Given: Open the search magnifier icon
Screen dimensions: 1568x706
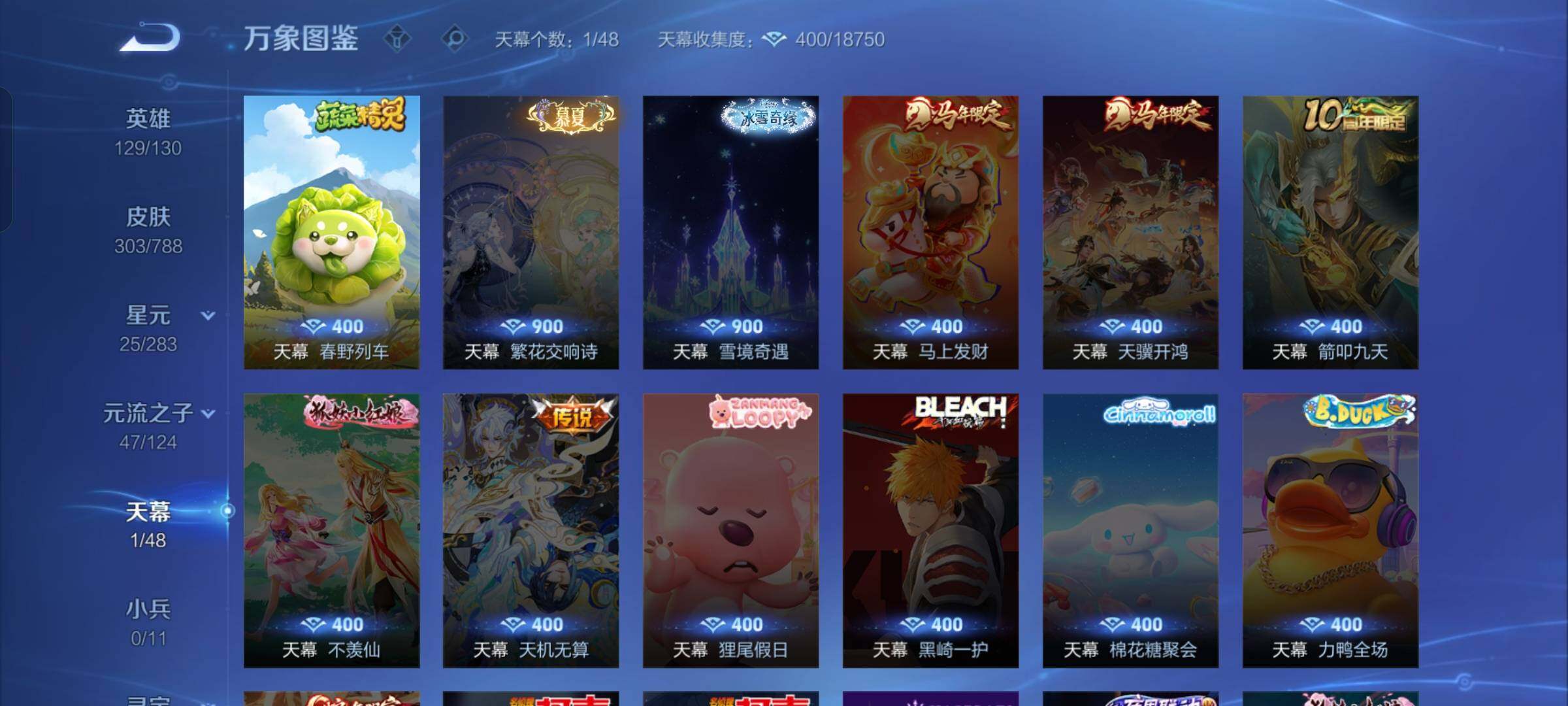Looking at the screenshot, I should coord(455,39).
